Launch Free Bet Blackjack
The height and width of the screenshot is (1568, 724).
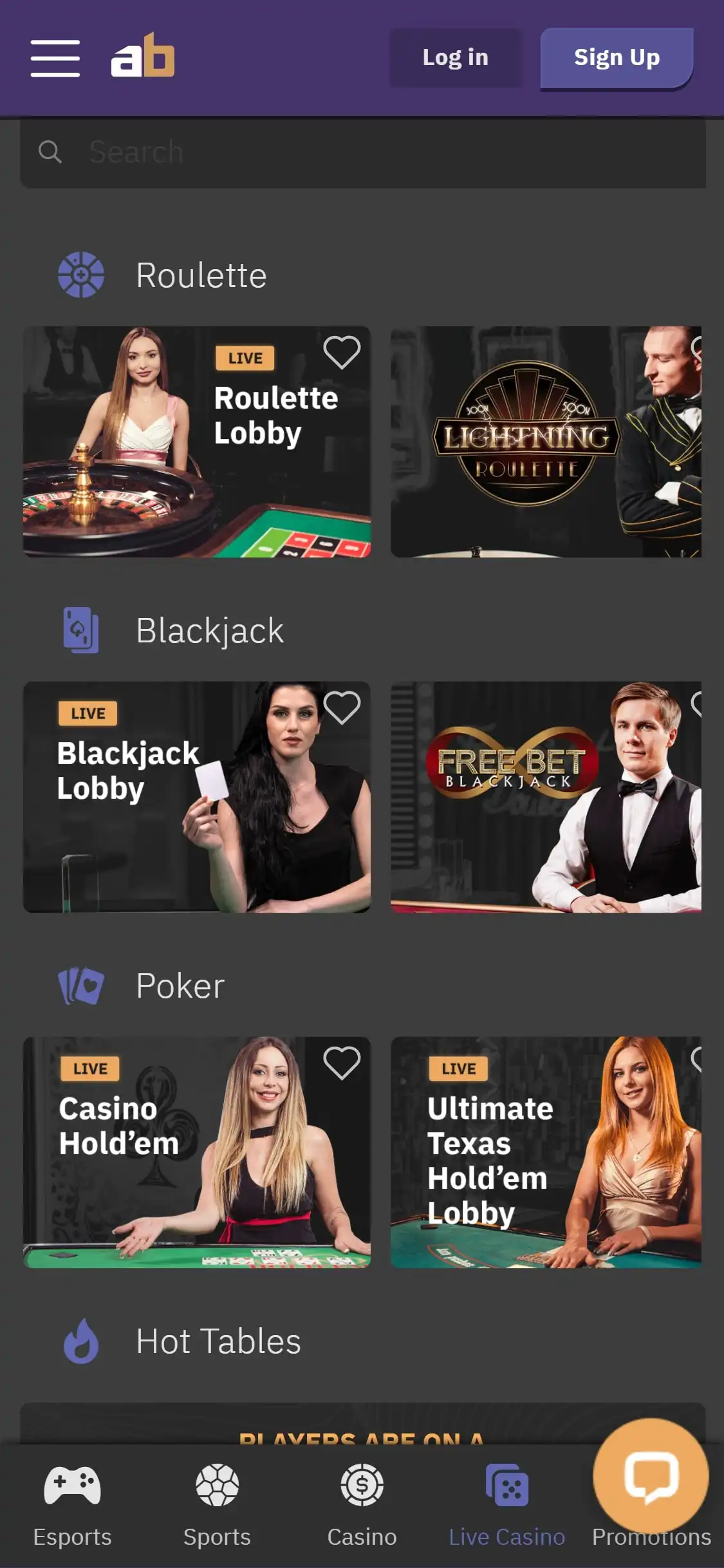(x=545, y=798)
